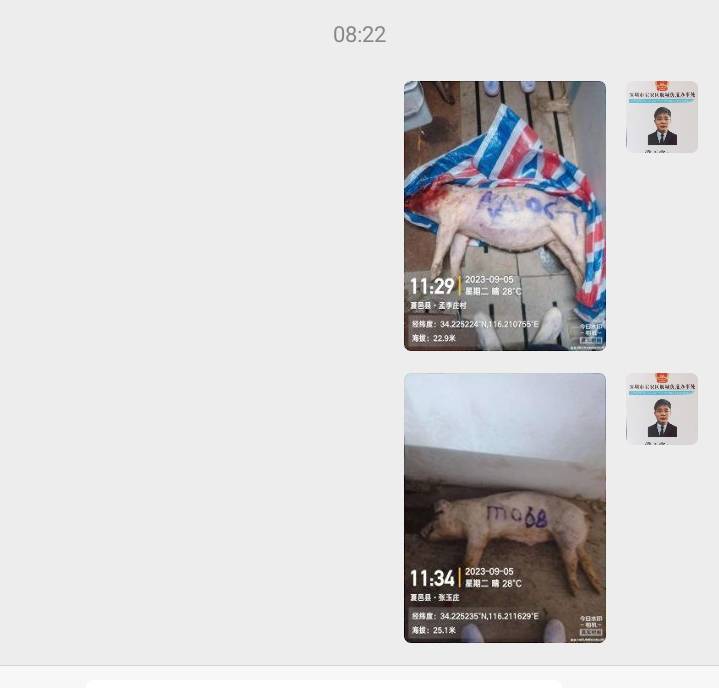Open the pig photo timestamped 11:34
719x688 pixels.
coord(505,508)
